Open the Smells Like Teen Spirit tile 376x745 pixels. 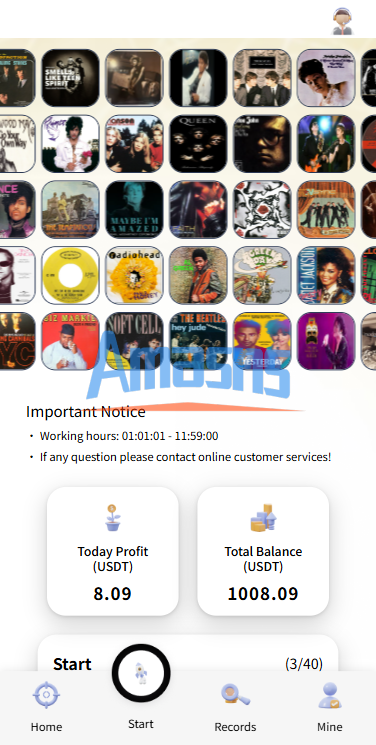tap(70, 78)
